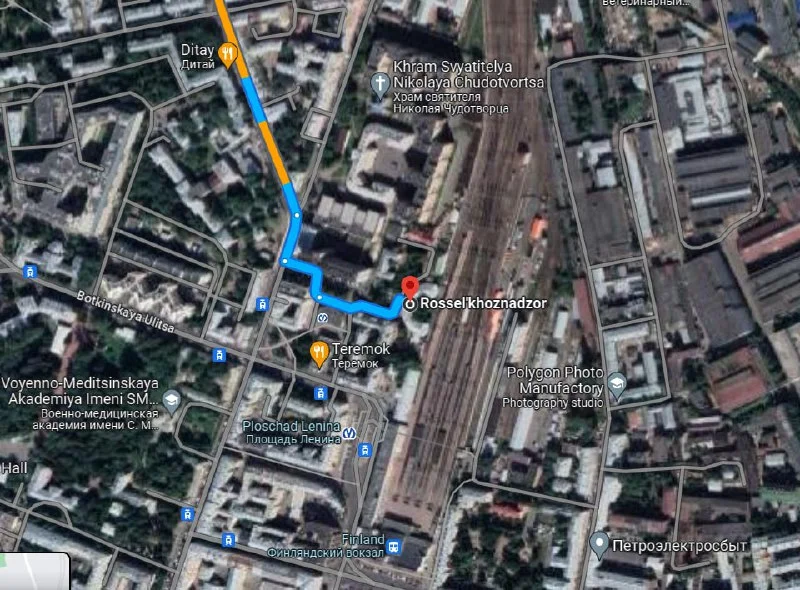Viewport: 800px width, 590px height.
Task: Select the Voyenno-Meditsinskaya Akademiya marker
Action: (x=171, y=400)
